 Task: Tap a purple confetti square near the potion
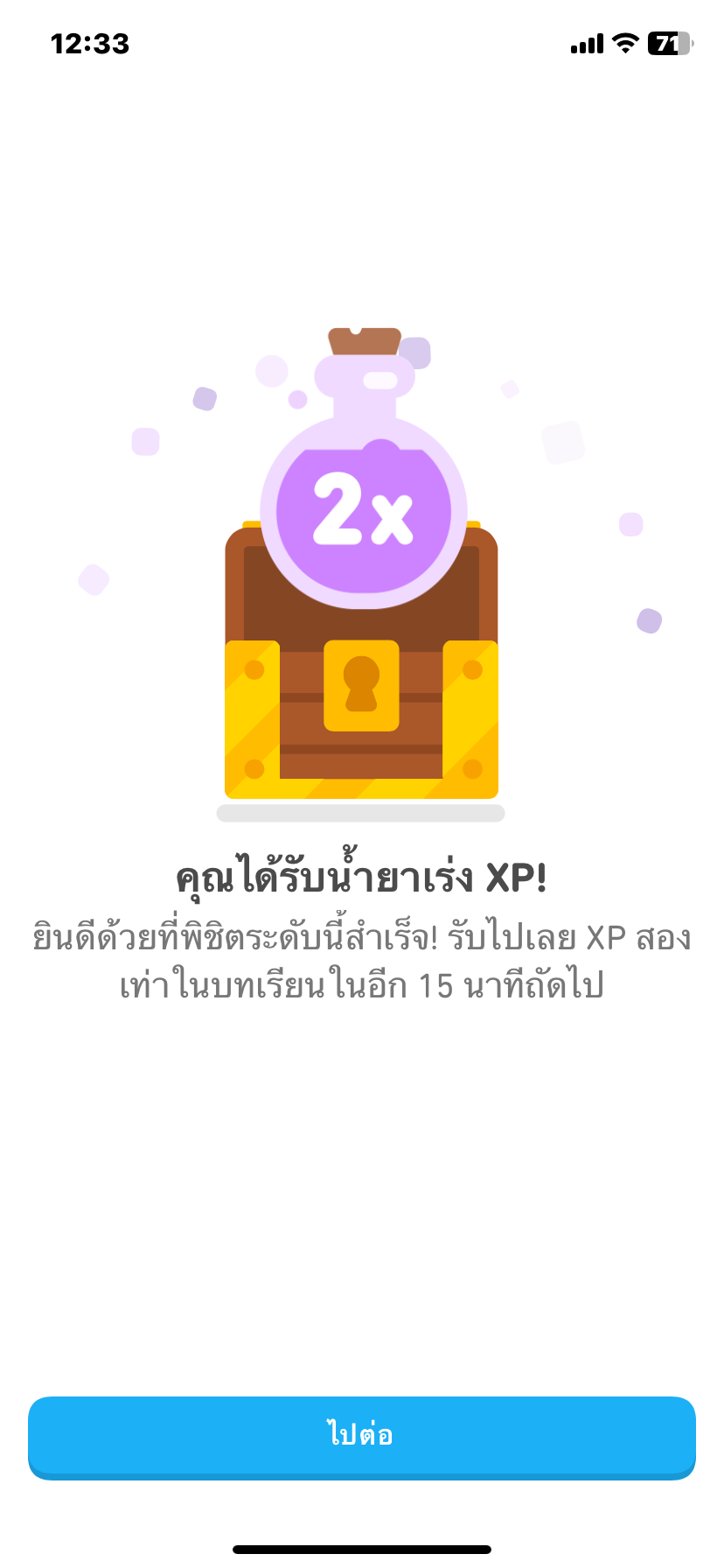point(650,621)
